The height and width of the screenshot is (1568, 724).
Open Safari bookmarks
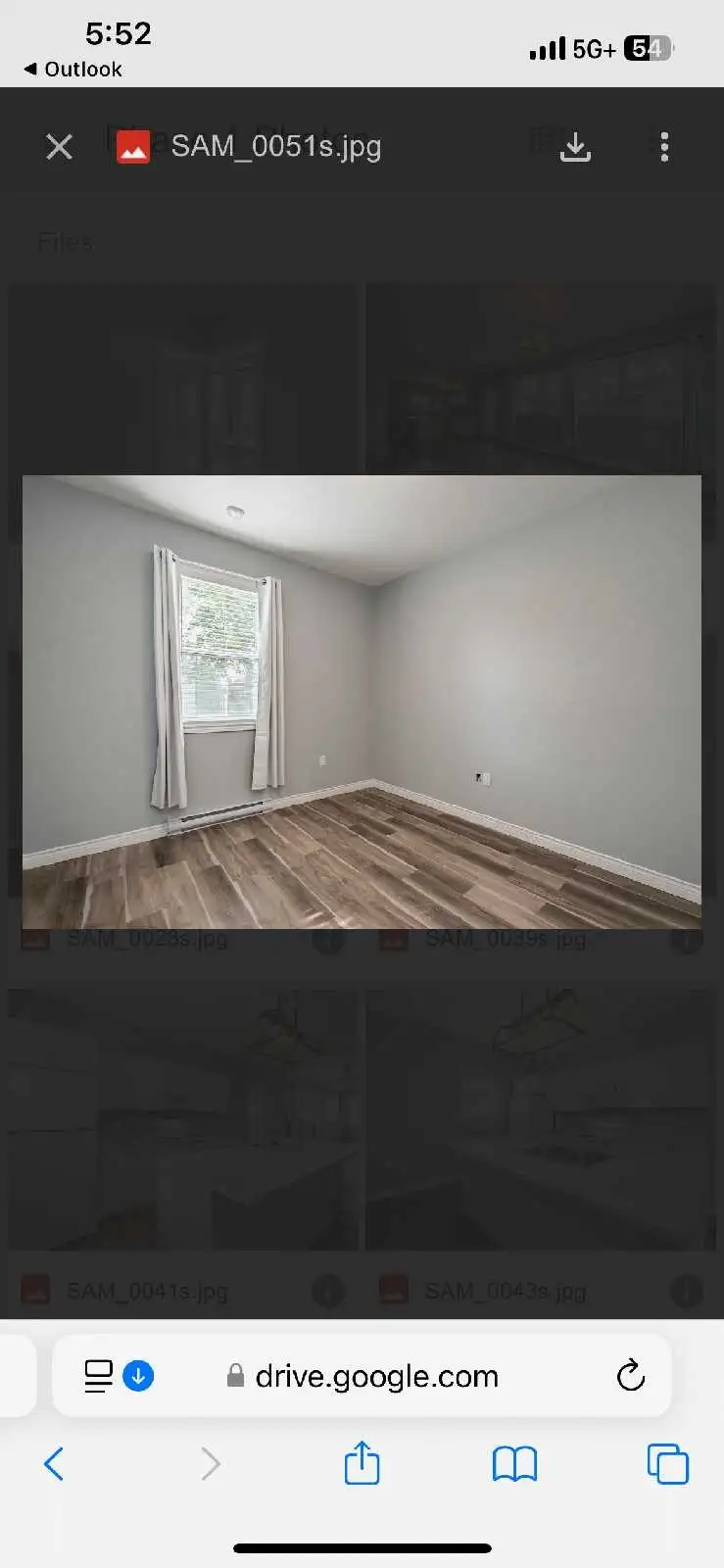pos(514,1464)
